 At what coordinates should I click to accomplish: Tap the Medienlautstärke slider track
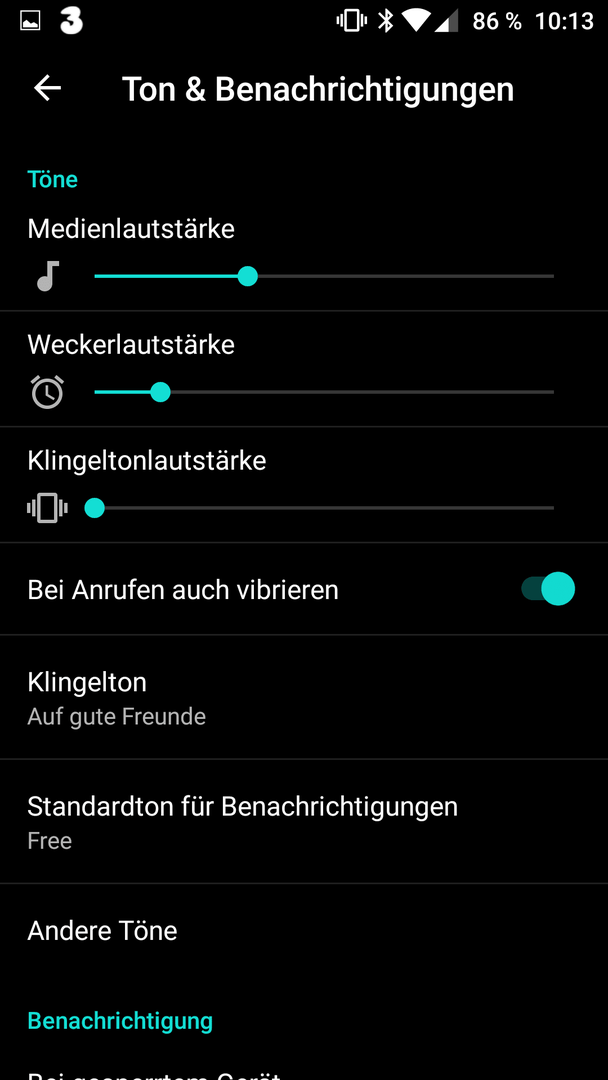(x=324, y=276)
